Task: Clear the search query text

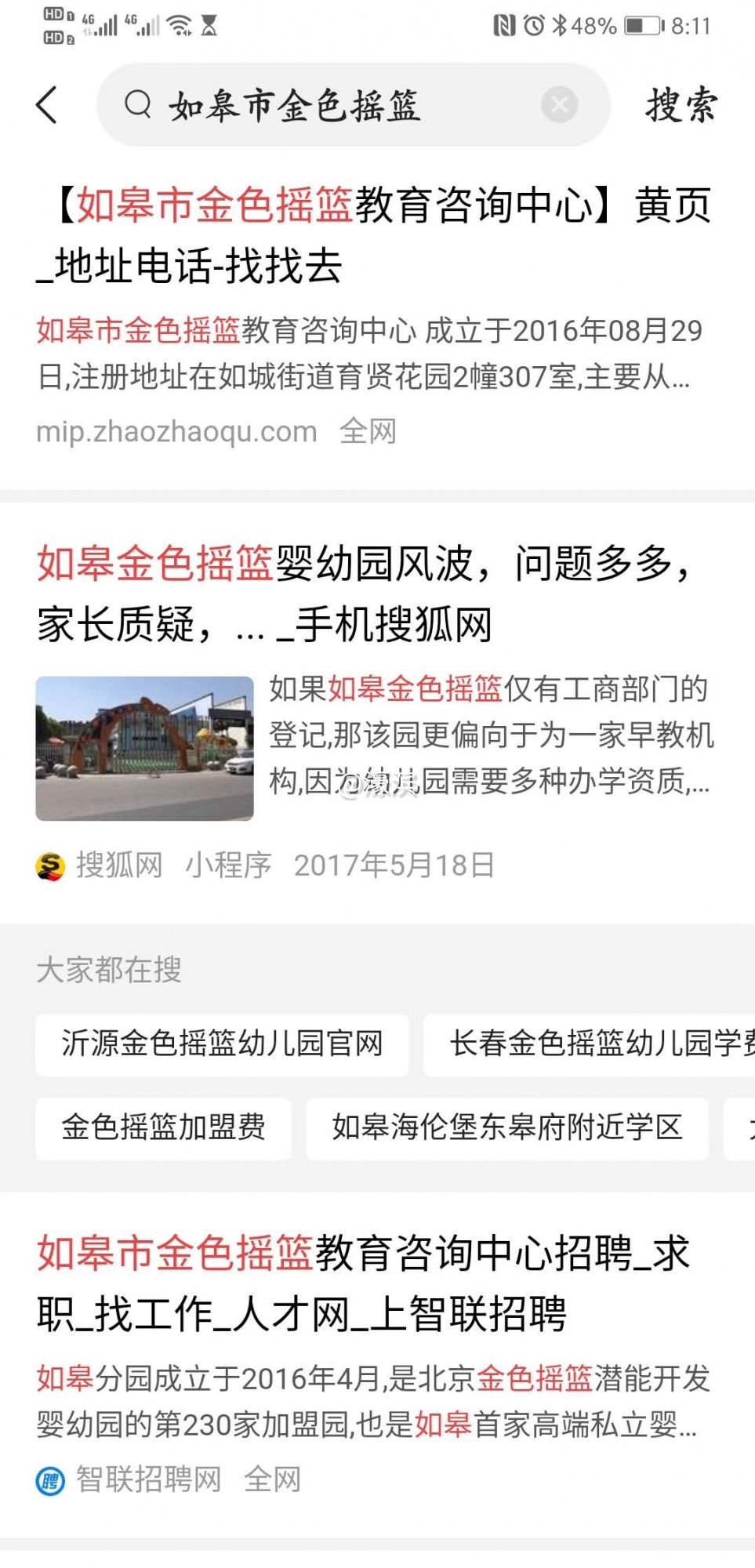Action: tap(560, 104)
